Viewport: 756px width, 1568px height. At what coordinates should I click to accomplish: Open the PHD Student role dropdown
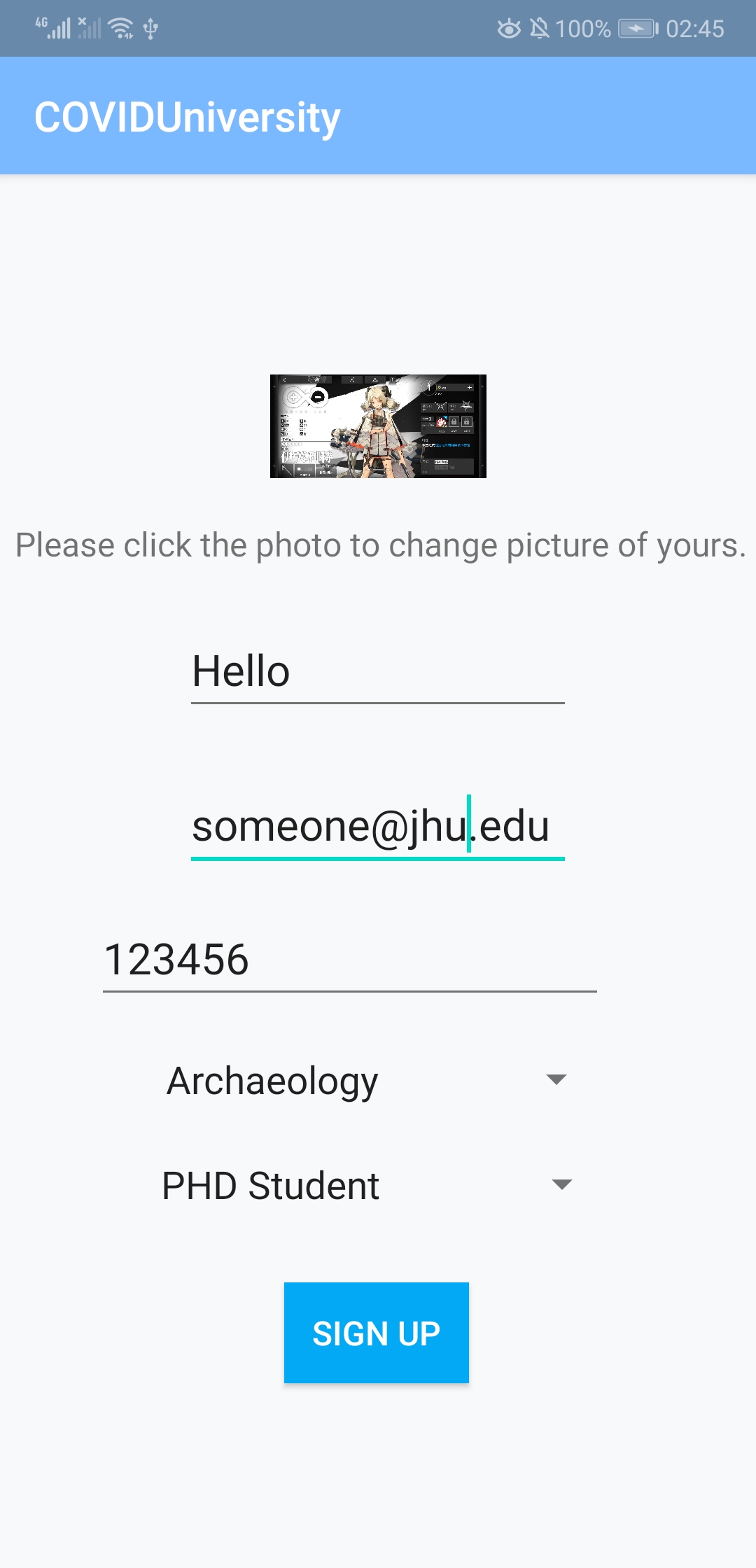(367, 1185)
